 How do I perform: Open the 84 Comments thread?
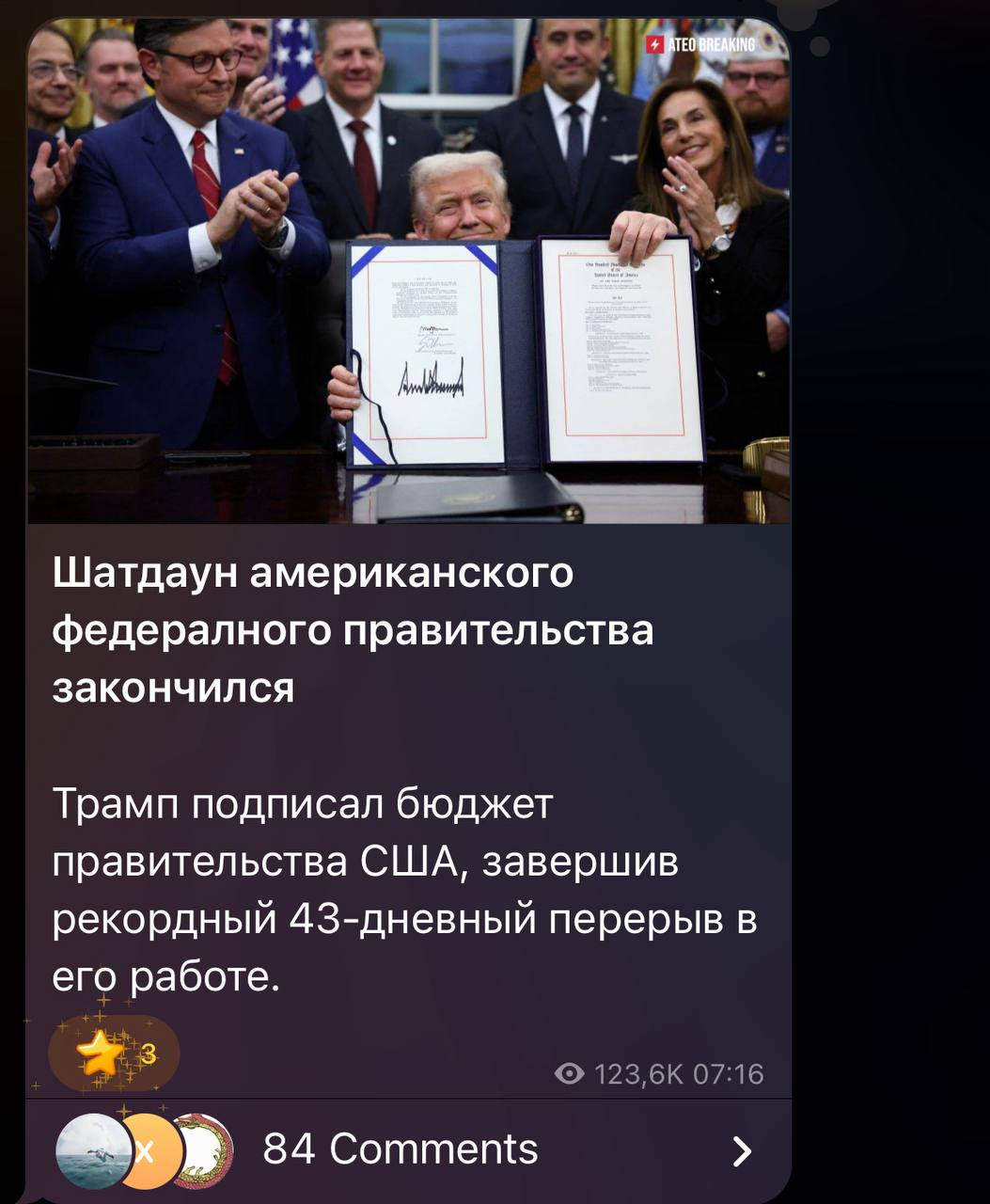[x=401, y=1149]
